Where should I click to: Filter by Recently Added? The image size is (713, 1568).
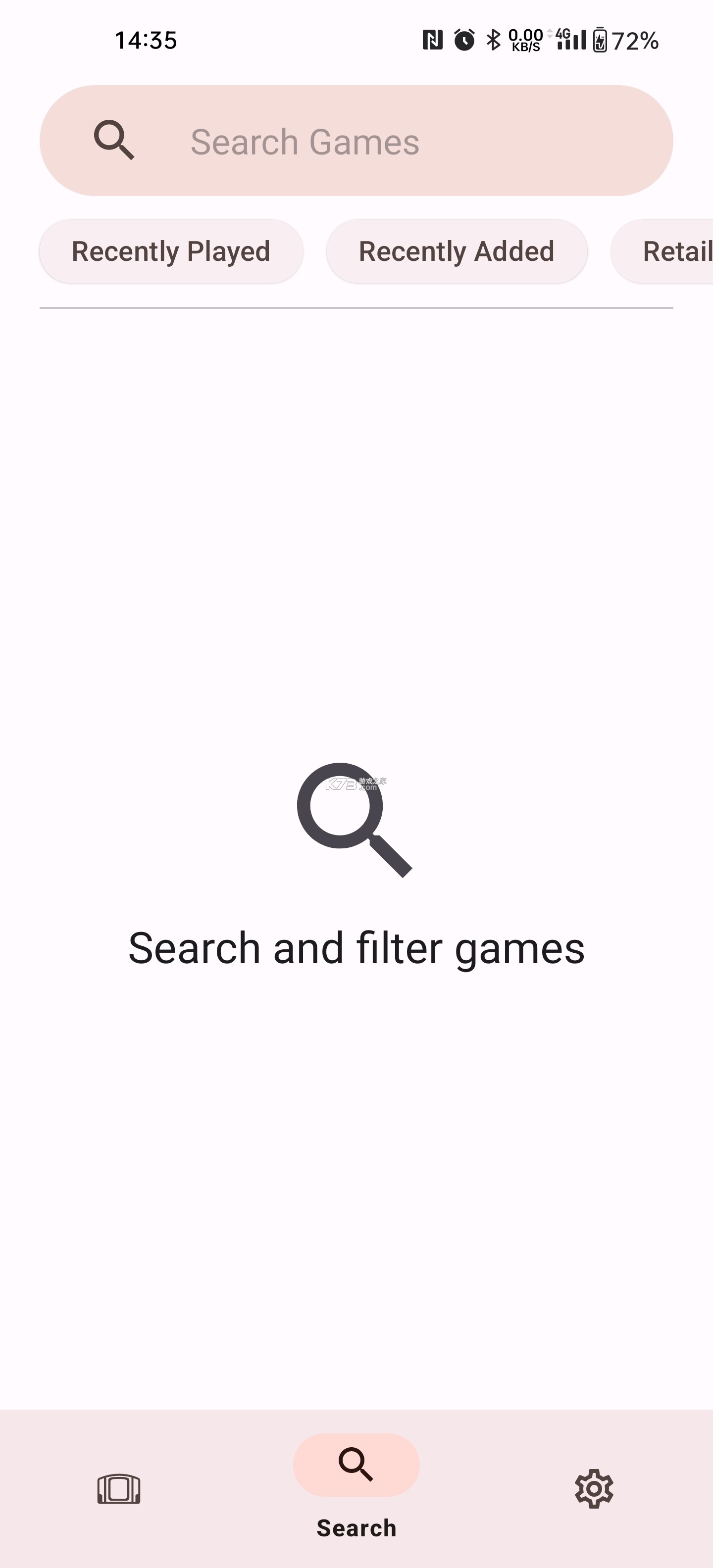pyautogui.click(x=457, y=252)
